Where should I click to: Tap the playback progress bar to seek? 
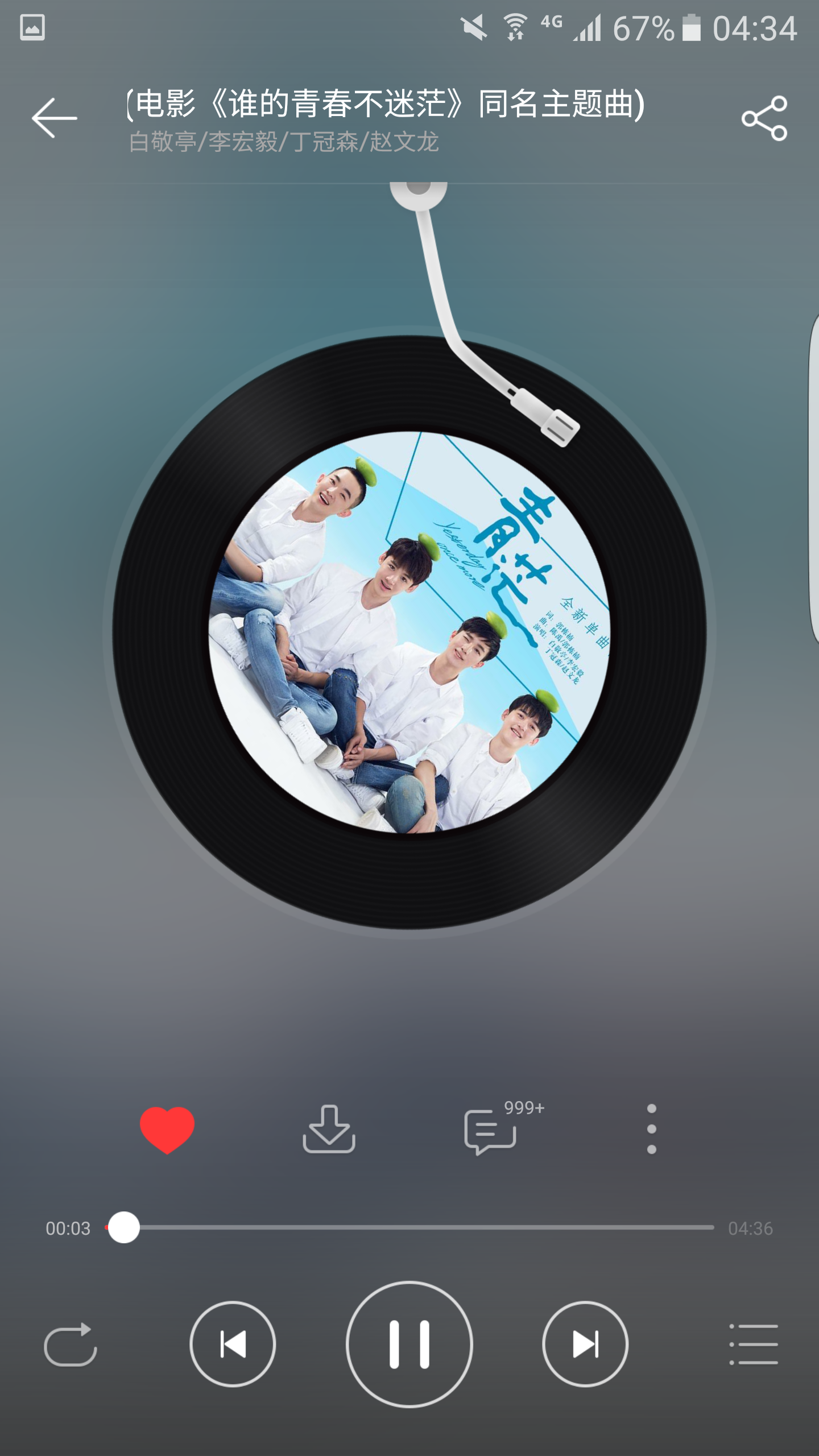409,1228
